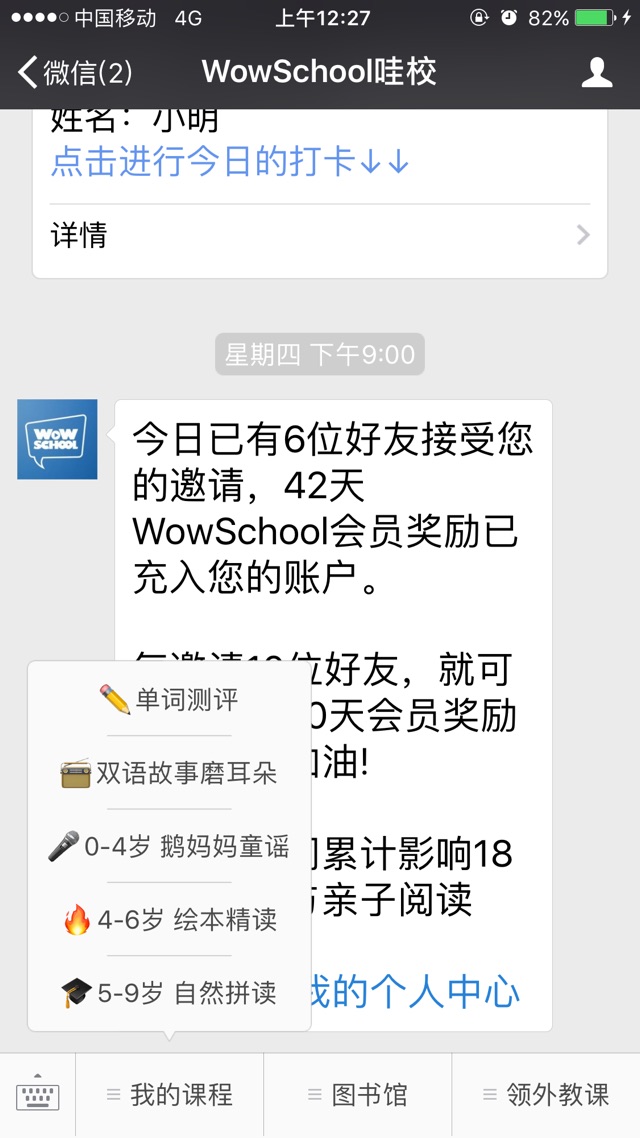Open the WowSchool account profile icon
The height and width of the screenshot is (1138, 640).
pos(597,72)
